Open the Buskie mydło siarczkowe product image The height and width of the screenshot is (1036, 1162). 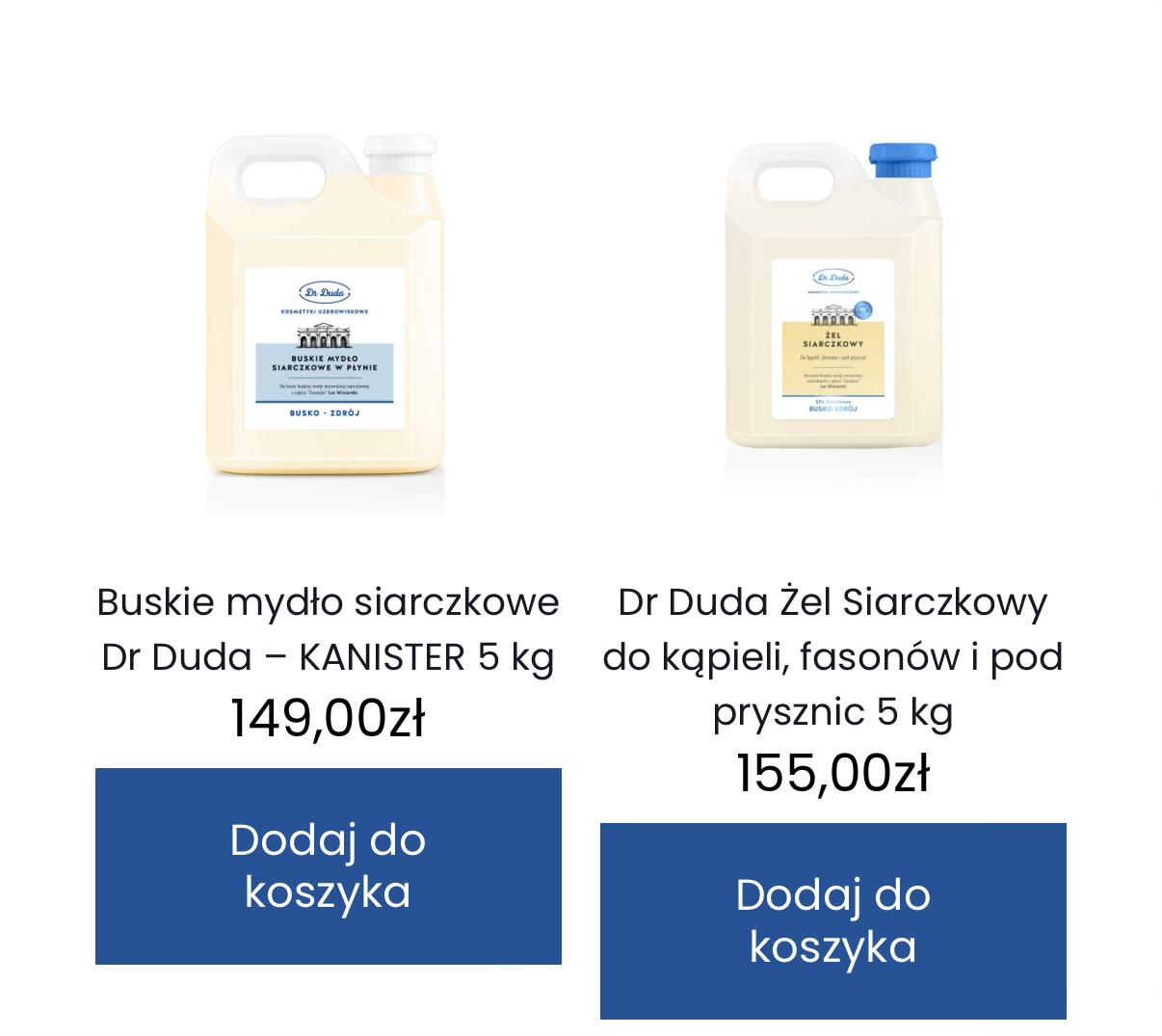pos(327,323)
